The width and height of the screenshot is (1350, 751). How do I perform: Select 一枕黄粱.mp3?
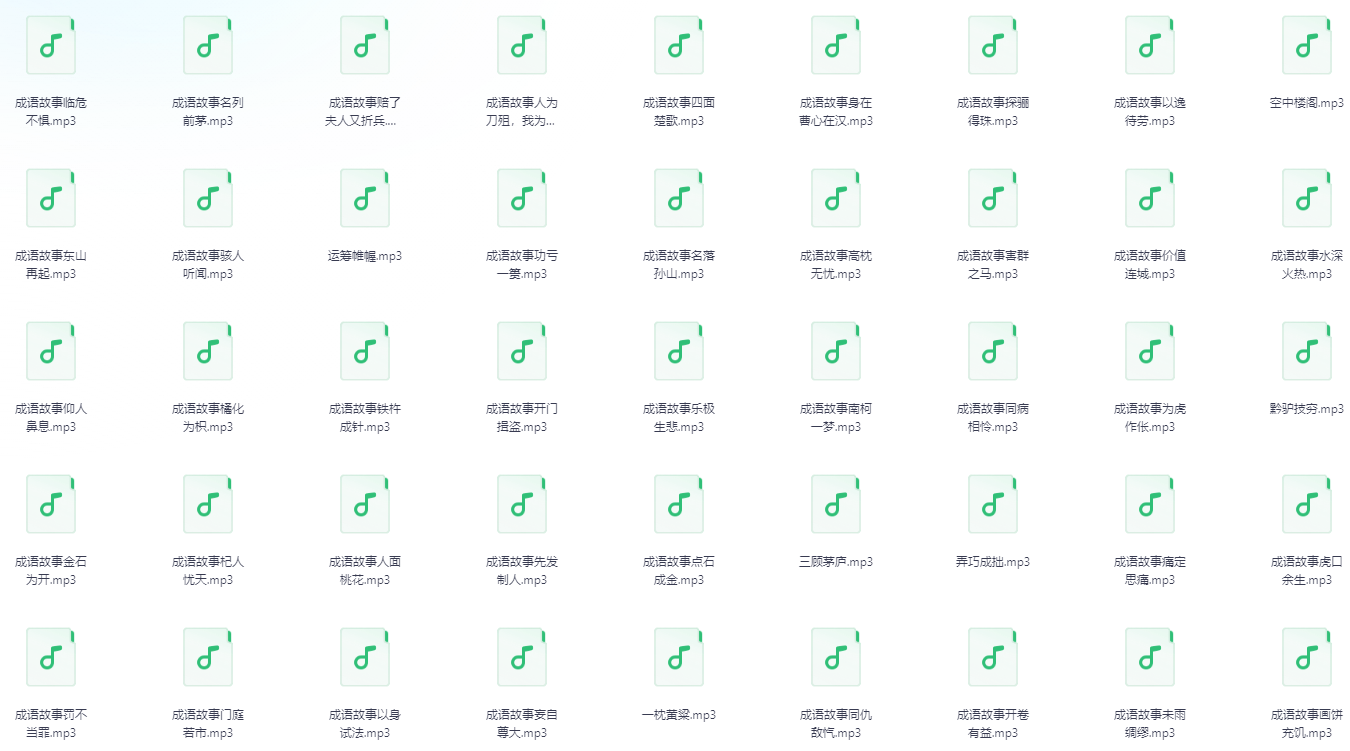678,658
